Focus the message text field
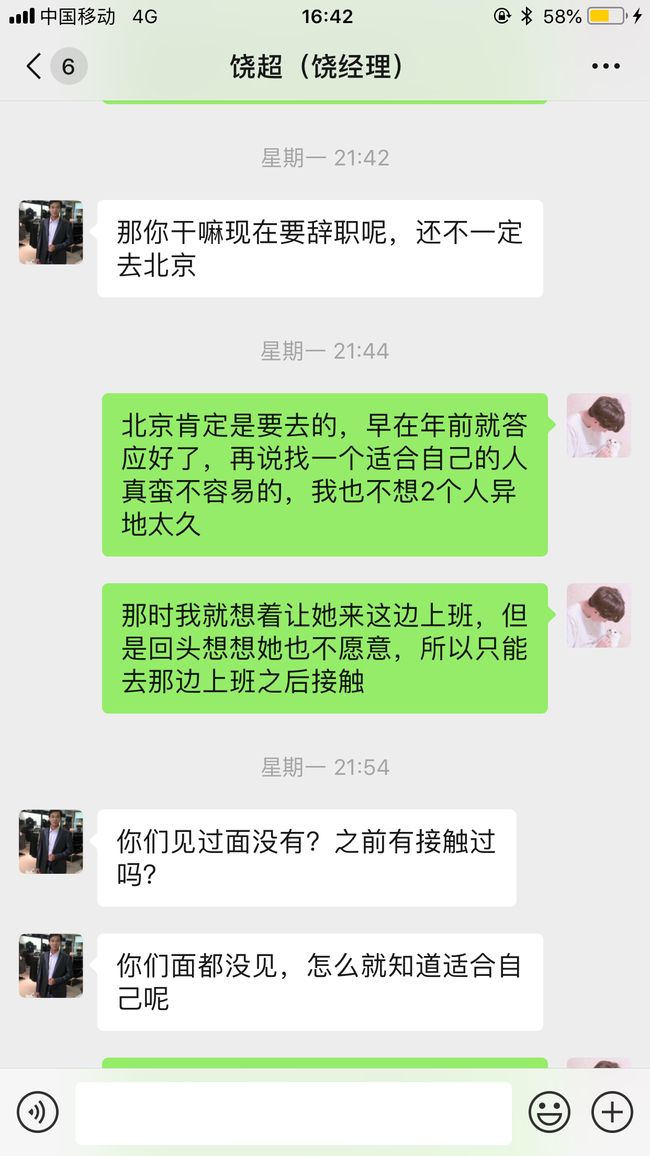 click(293, 1113)
